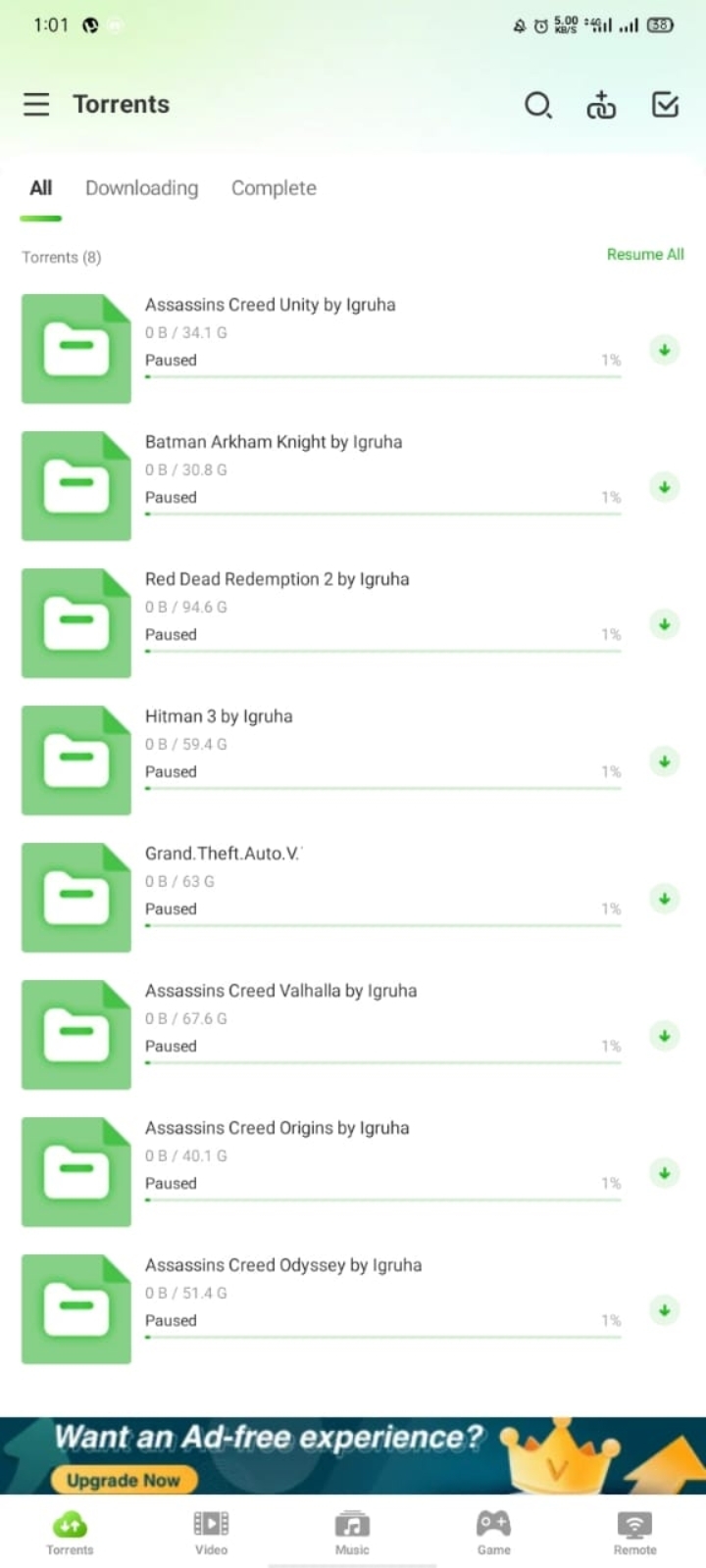
Task: Go to the Video tab
Action: click(211, 1532)
